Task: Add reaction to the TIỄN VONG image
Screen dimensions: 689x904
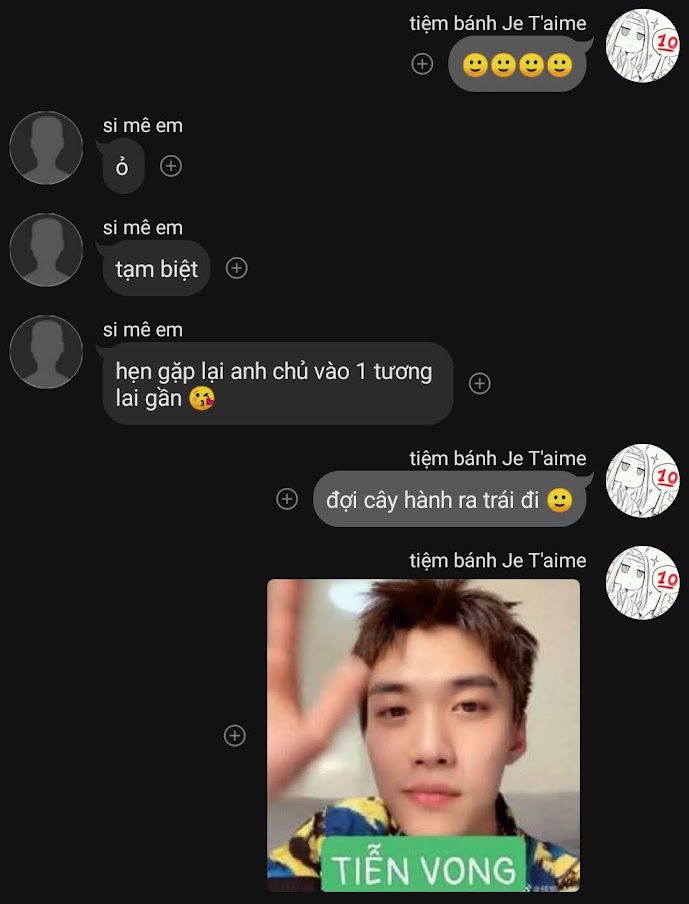Action: click(234, 735)
